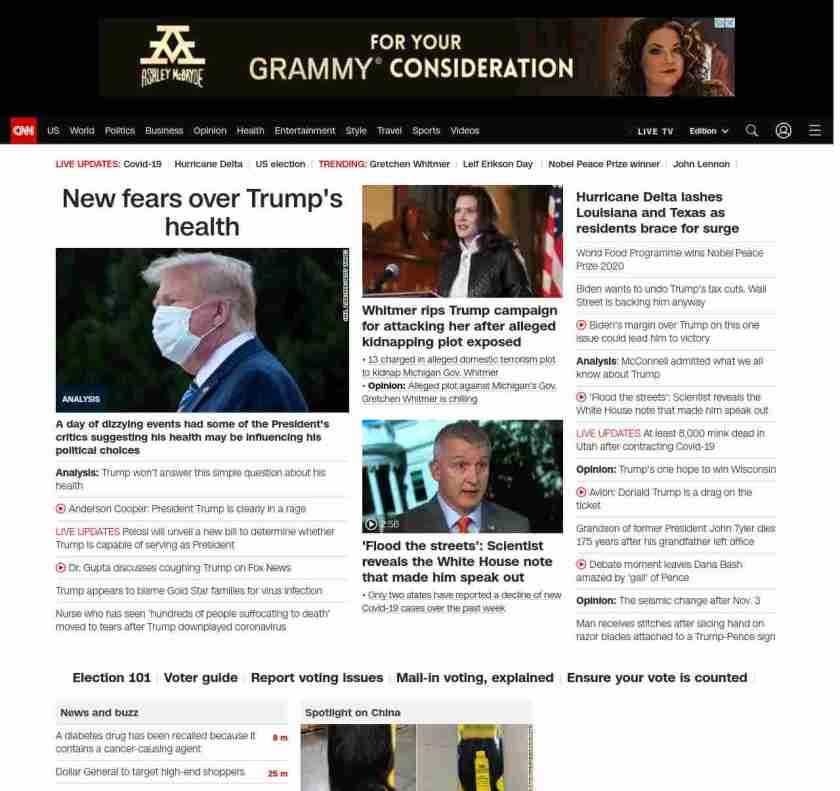Screen dimensions: 840x791
Task: Open the hamburger menu
Action: coord(815,131)
